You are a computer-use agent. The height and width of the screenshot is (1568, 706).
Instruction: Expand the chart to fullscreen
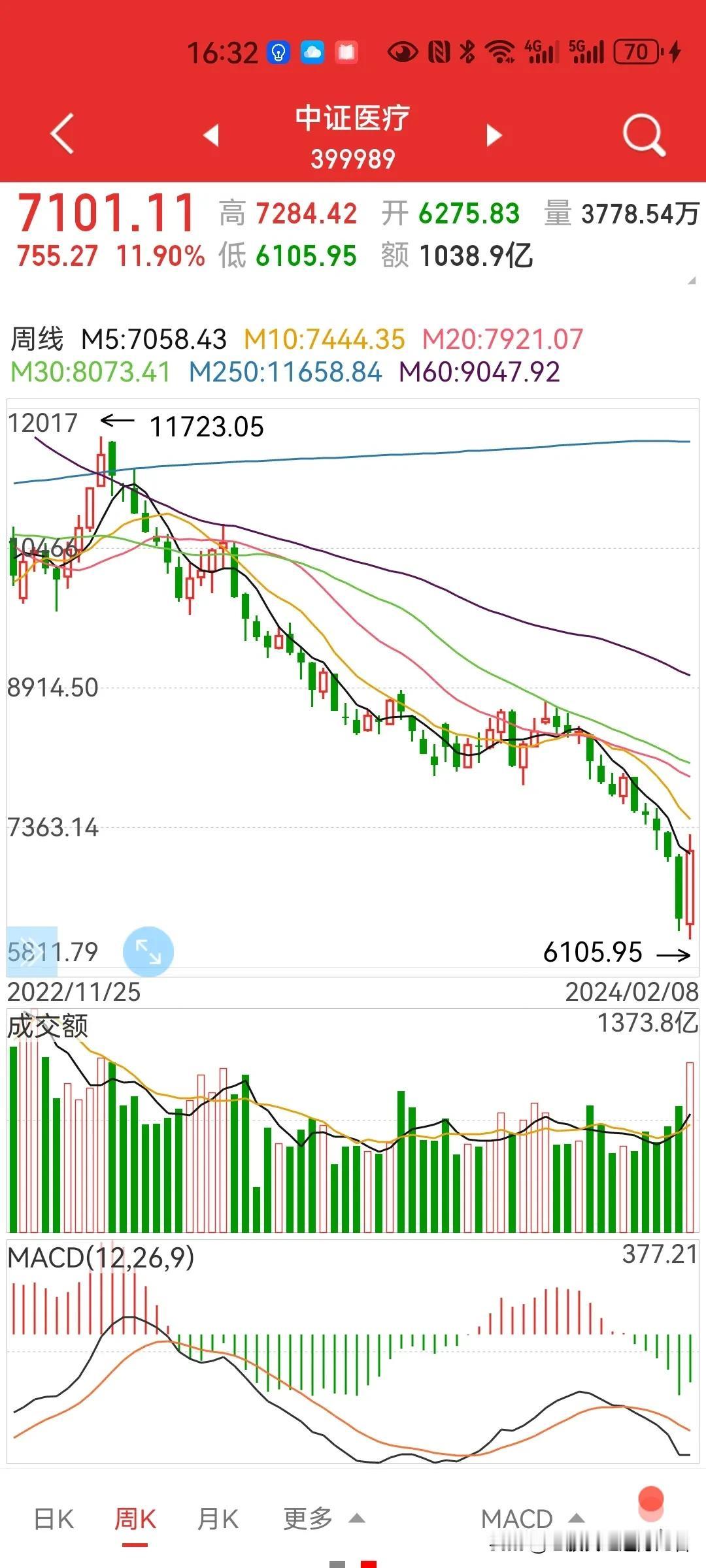point(148,951)
